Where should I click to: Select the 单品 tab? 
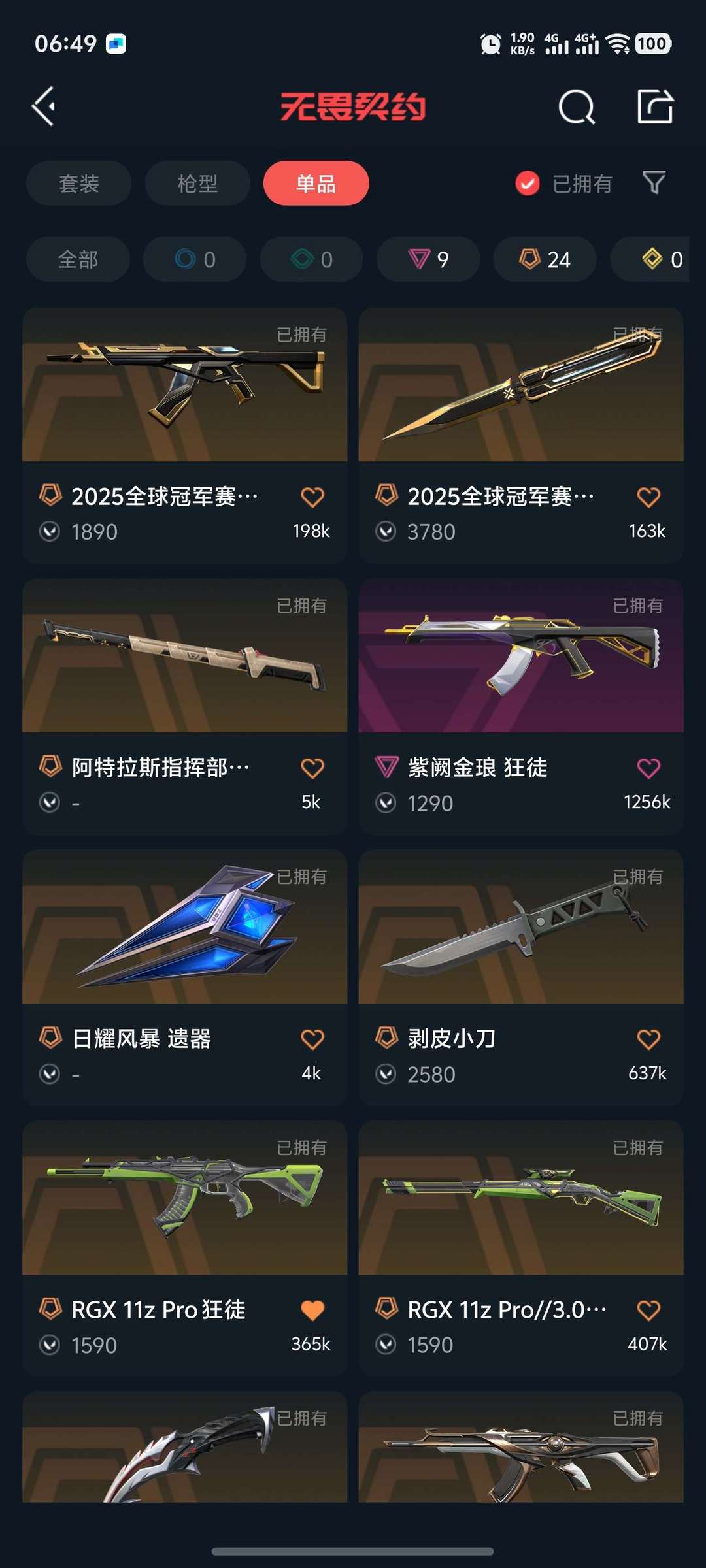tap(316, 184)
